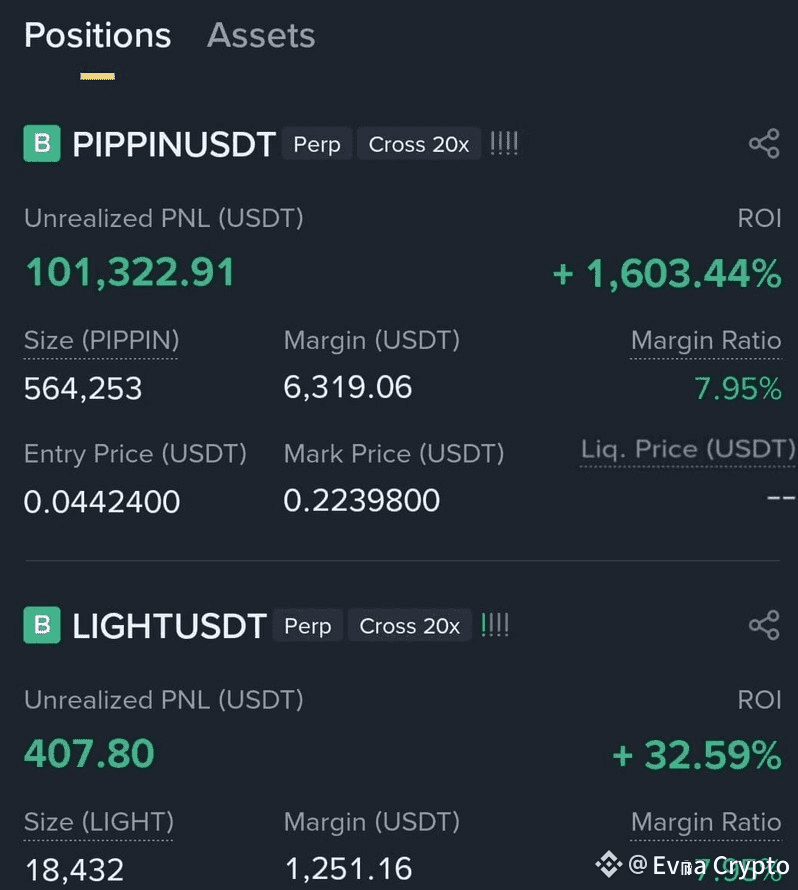Screen dimensions: 798x890
Task: Share the LIGHTUSDT position via share icon
Action: pos(764,625)
